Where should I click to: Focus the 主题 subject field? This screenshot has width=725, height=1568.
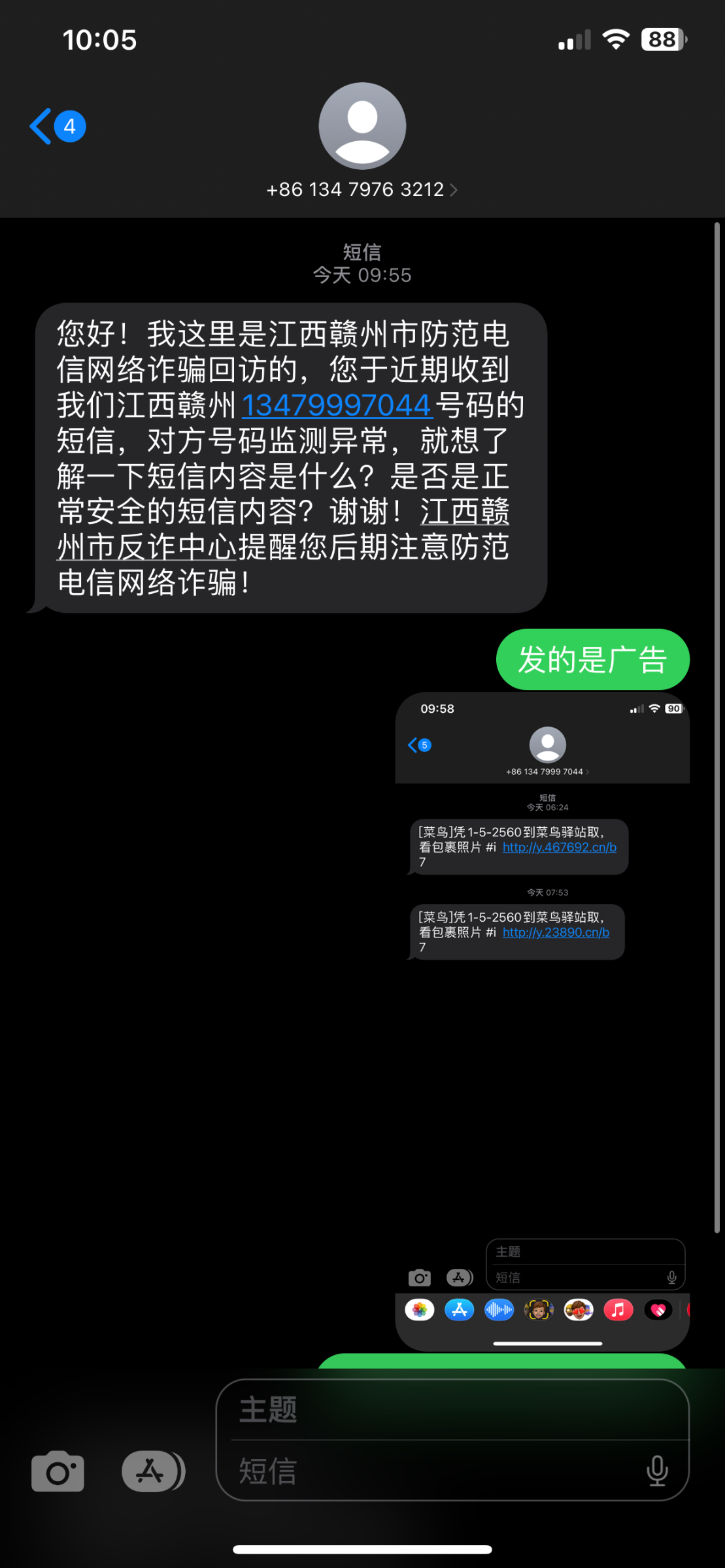pos(451,1410)
